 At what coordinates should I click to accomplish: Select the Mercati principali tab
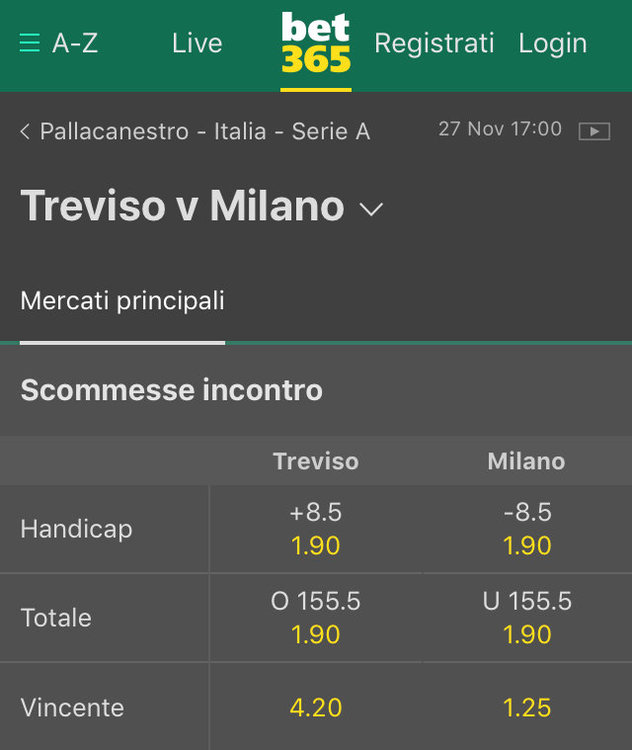[122, 300]
